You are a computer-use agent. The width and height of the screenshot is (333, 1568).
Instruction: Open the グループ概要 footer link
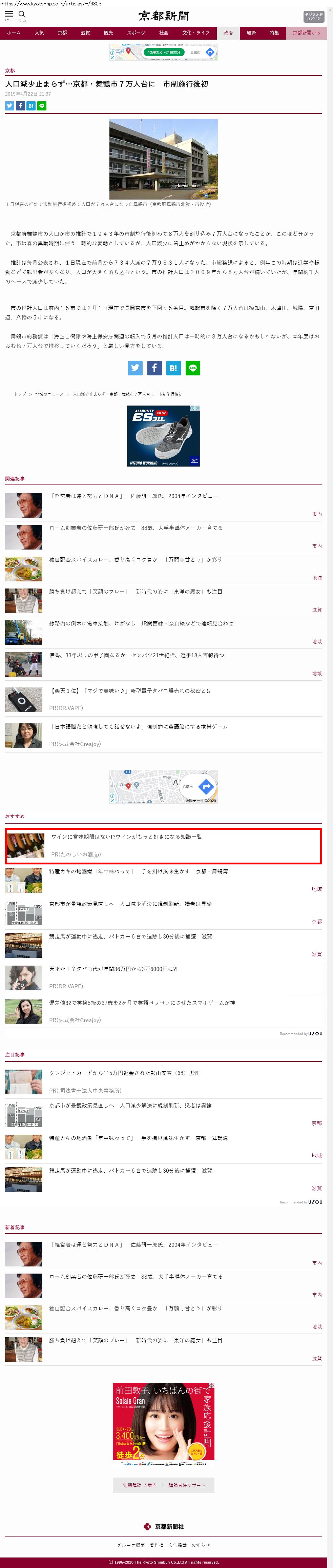point(131,1545)
